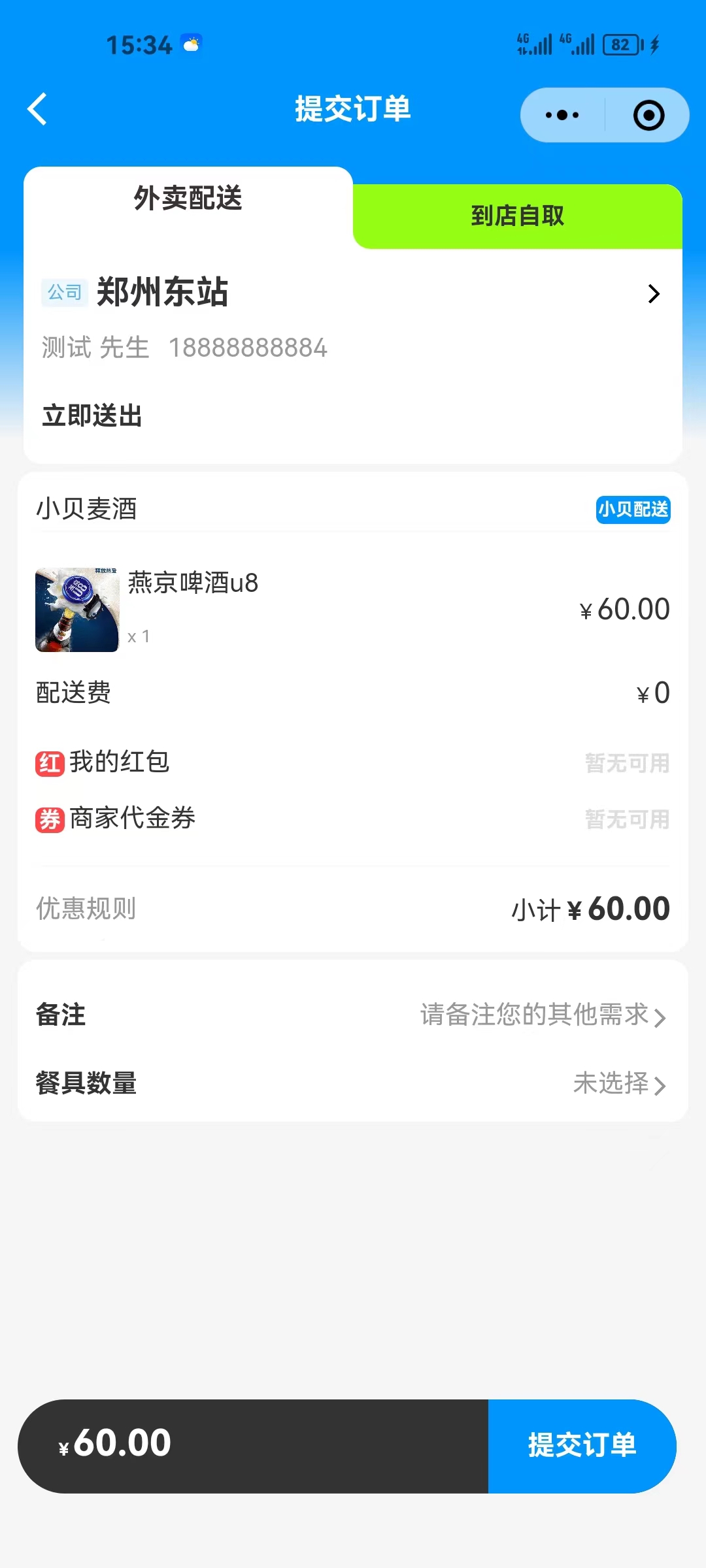Viewport: 706px width, 1568px height.
Task: Open the 燕京啤酒u8 product image
Action: click(x=77, y=610)
